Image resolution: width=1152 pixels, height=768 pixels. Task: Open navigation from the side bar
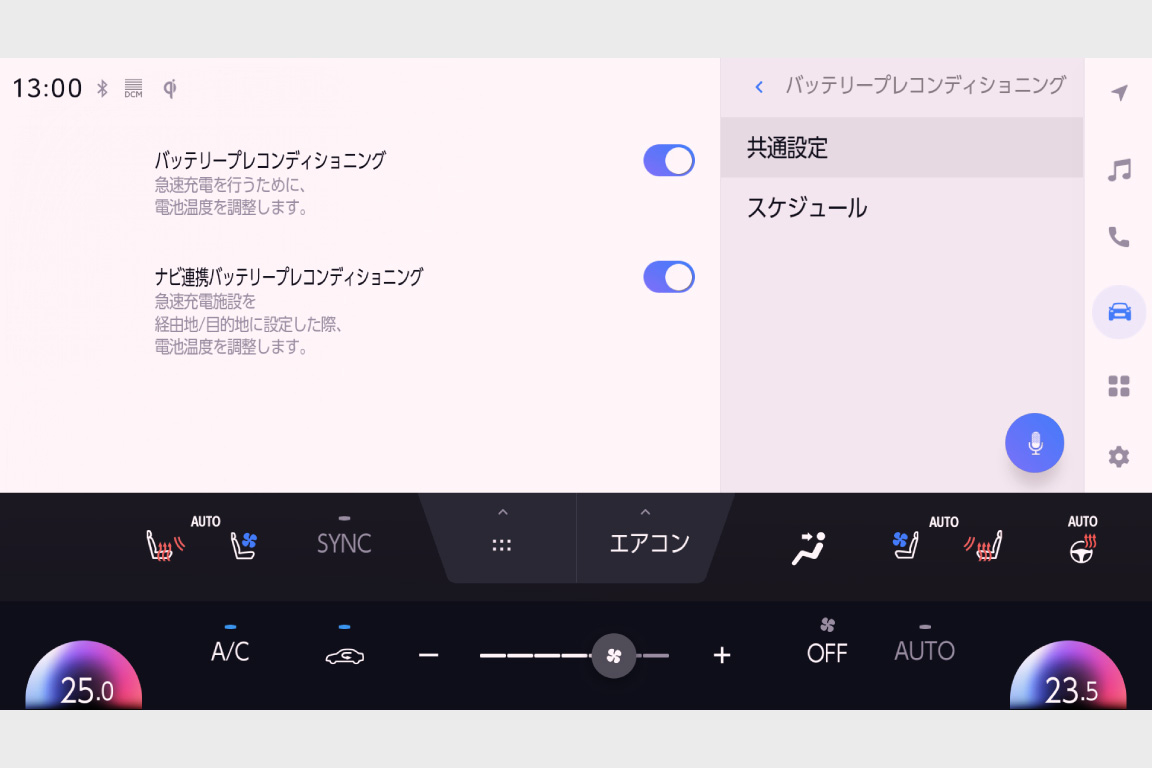tap(1119, 93)
